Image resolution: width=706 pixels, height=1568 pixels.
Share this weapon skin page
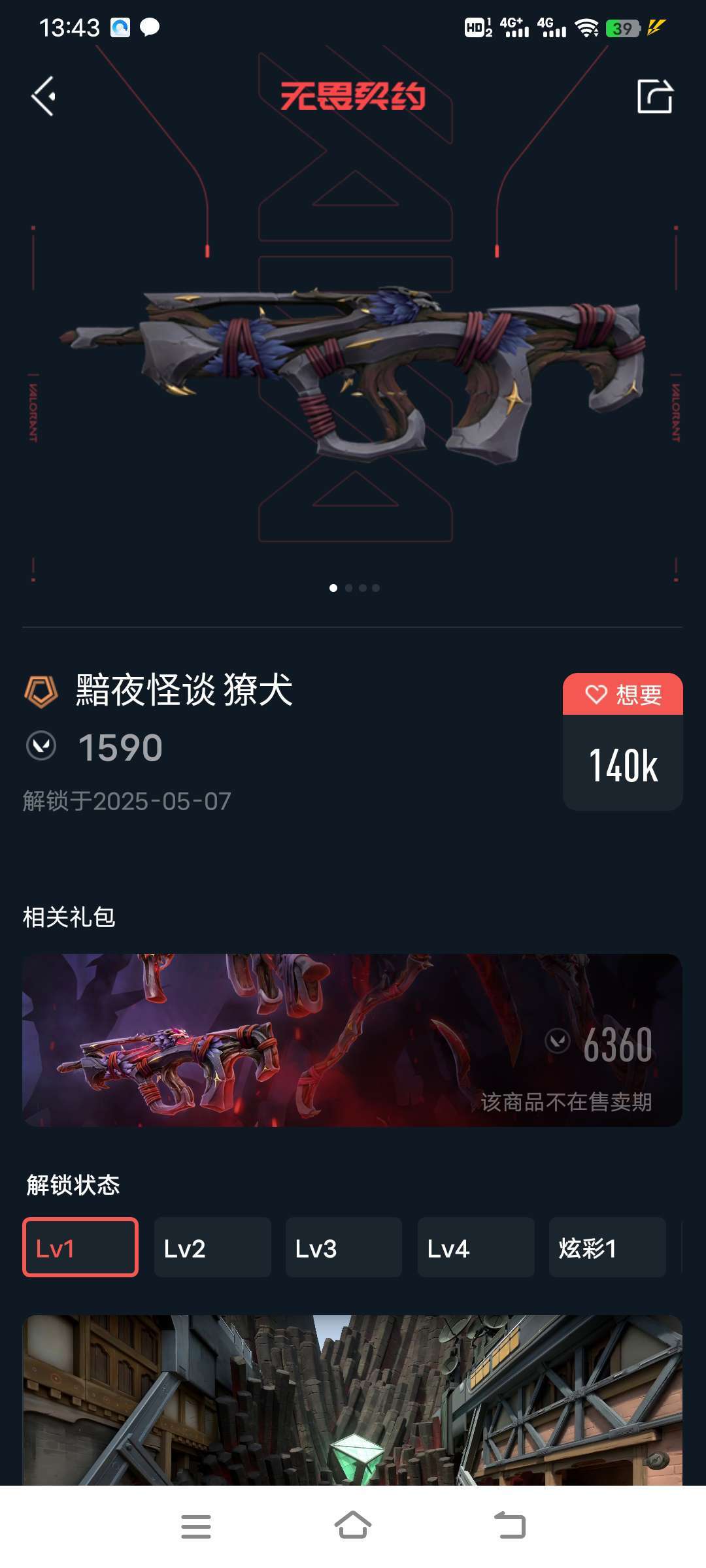click(x=654, y=97)
